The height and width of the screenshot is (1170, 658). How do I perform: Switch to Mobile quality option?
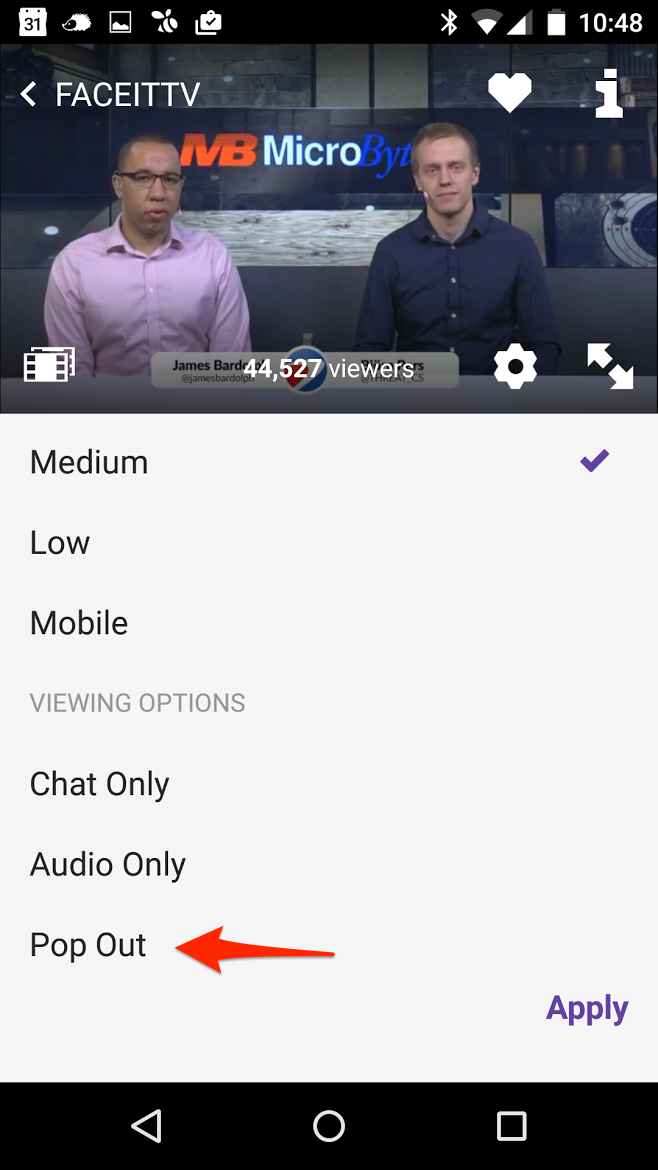79,623
